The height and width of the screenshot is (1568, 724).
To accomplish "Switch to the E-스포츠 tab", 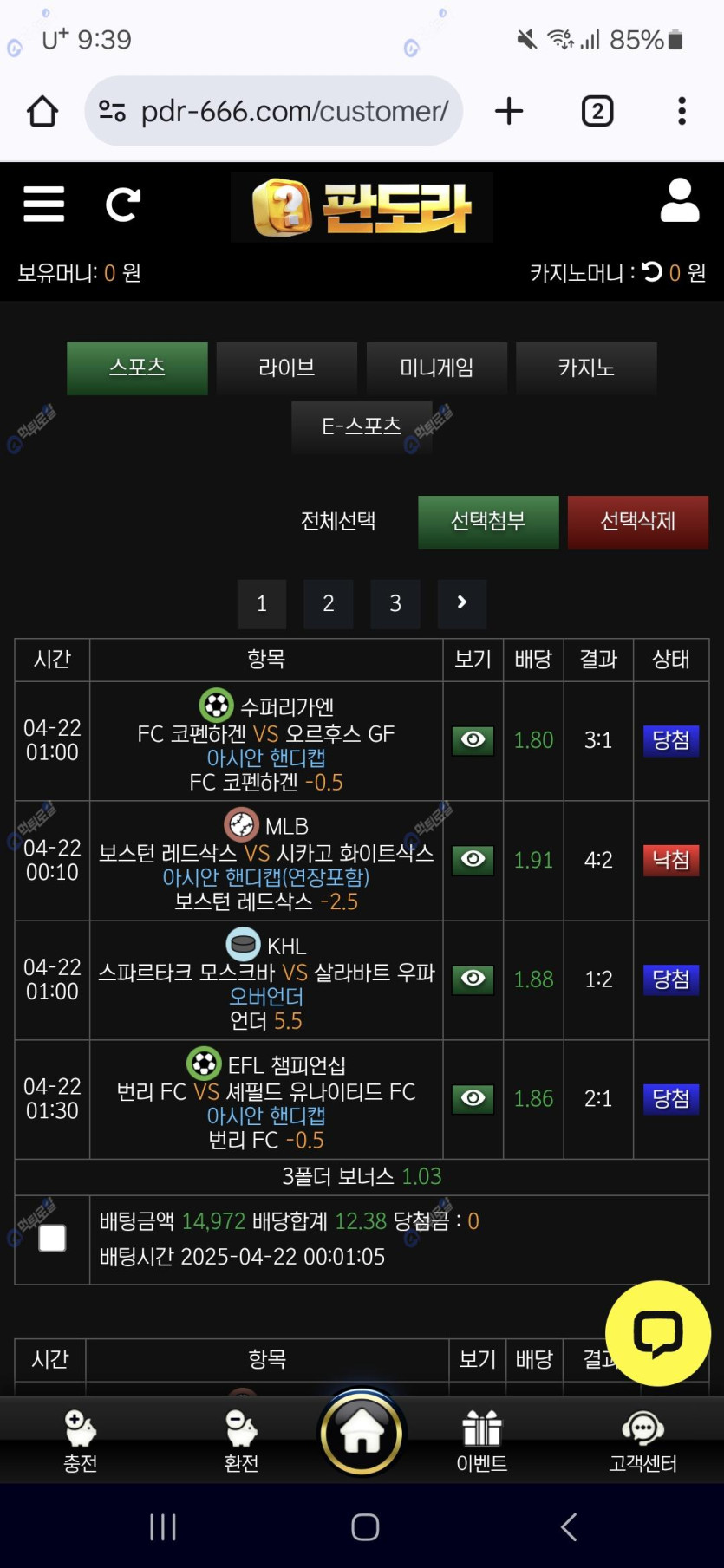I will point(362,426).
